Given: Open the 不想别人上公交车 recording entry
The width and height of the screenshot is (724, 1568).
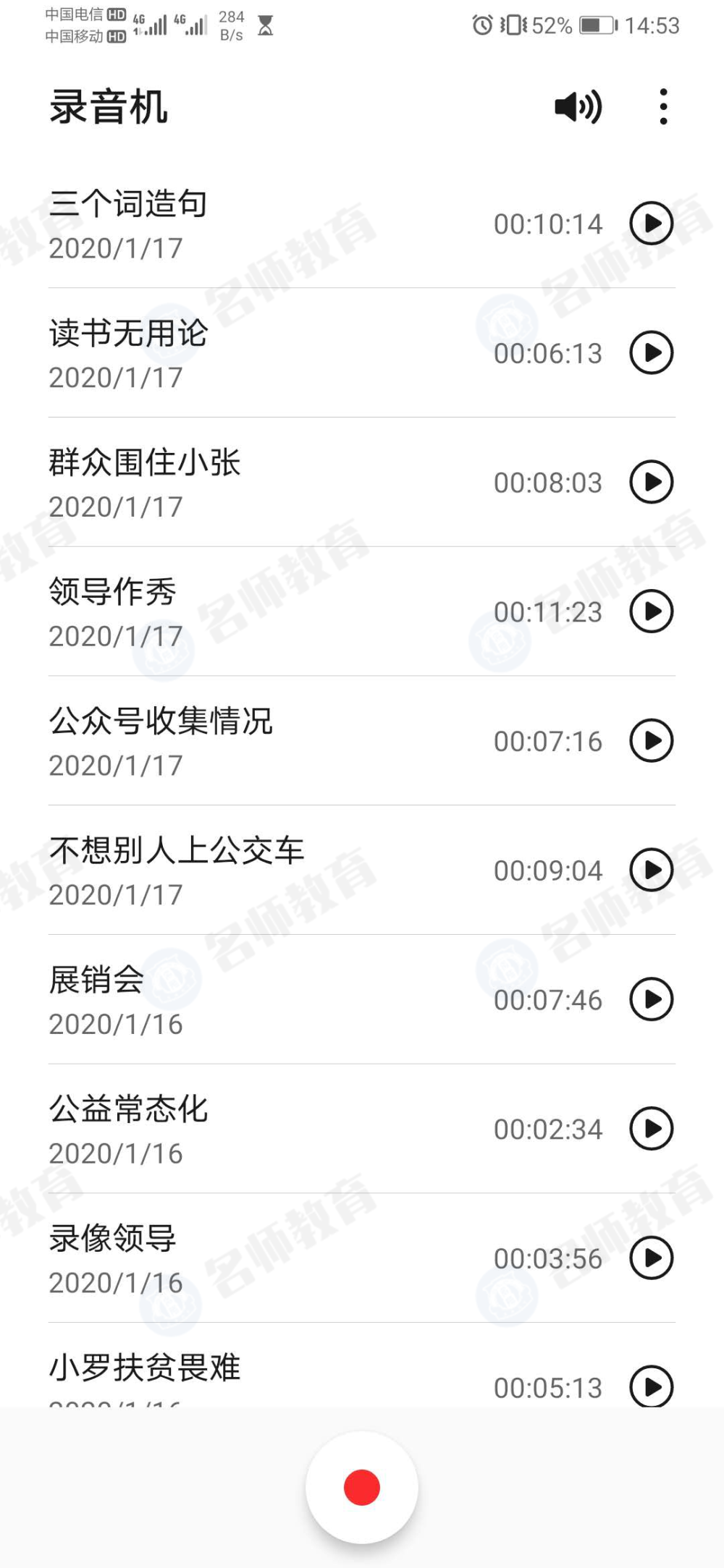Looking at the screenshot, I should point(290,870).
